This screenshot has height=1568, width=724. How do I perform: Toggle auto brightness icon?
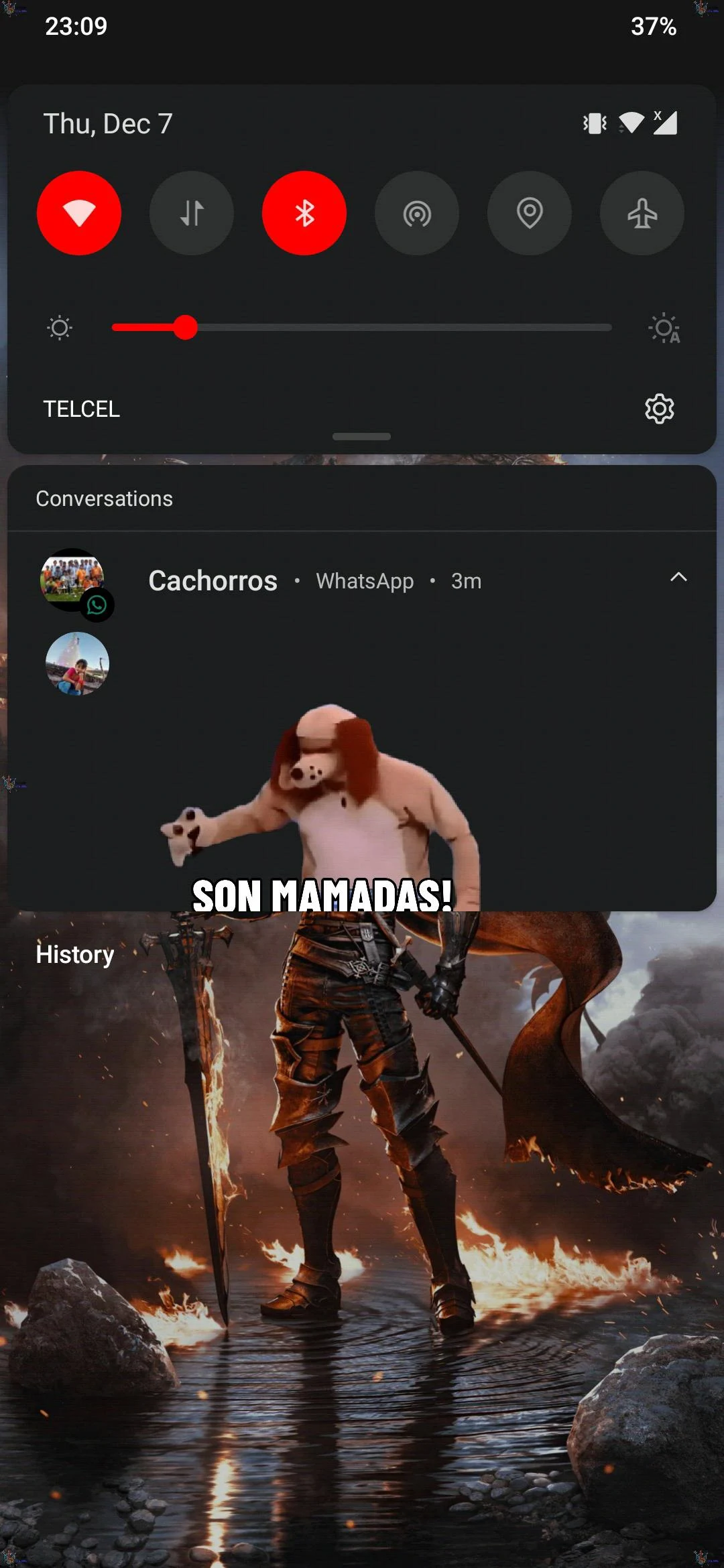pyautogui.click(x=664, y=328)
